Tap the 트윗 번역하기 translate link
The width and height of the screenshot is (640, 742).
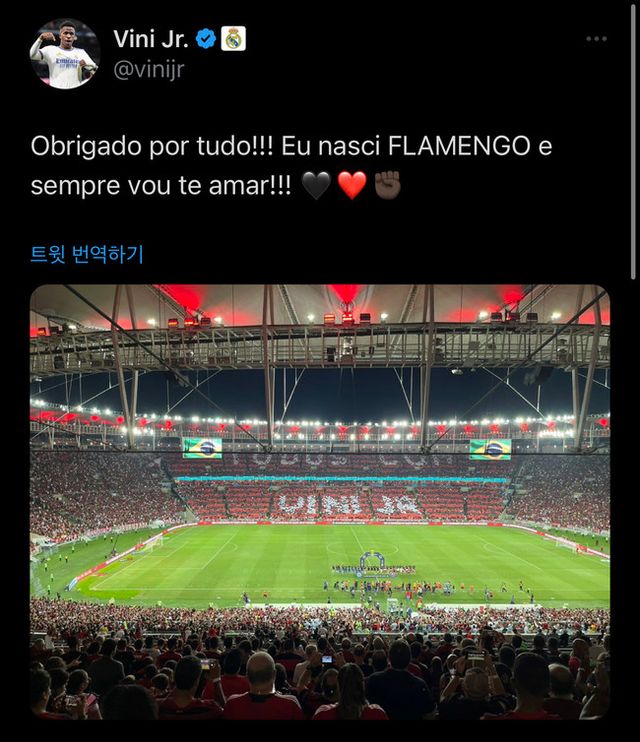pos(87,254)
